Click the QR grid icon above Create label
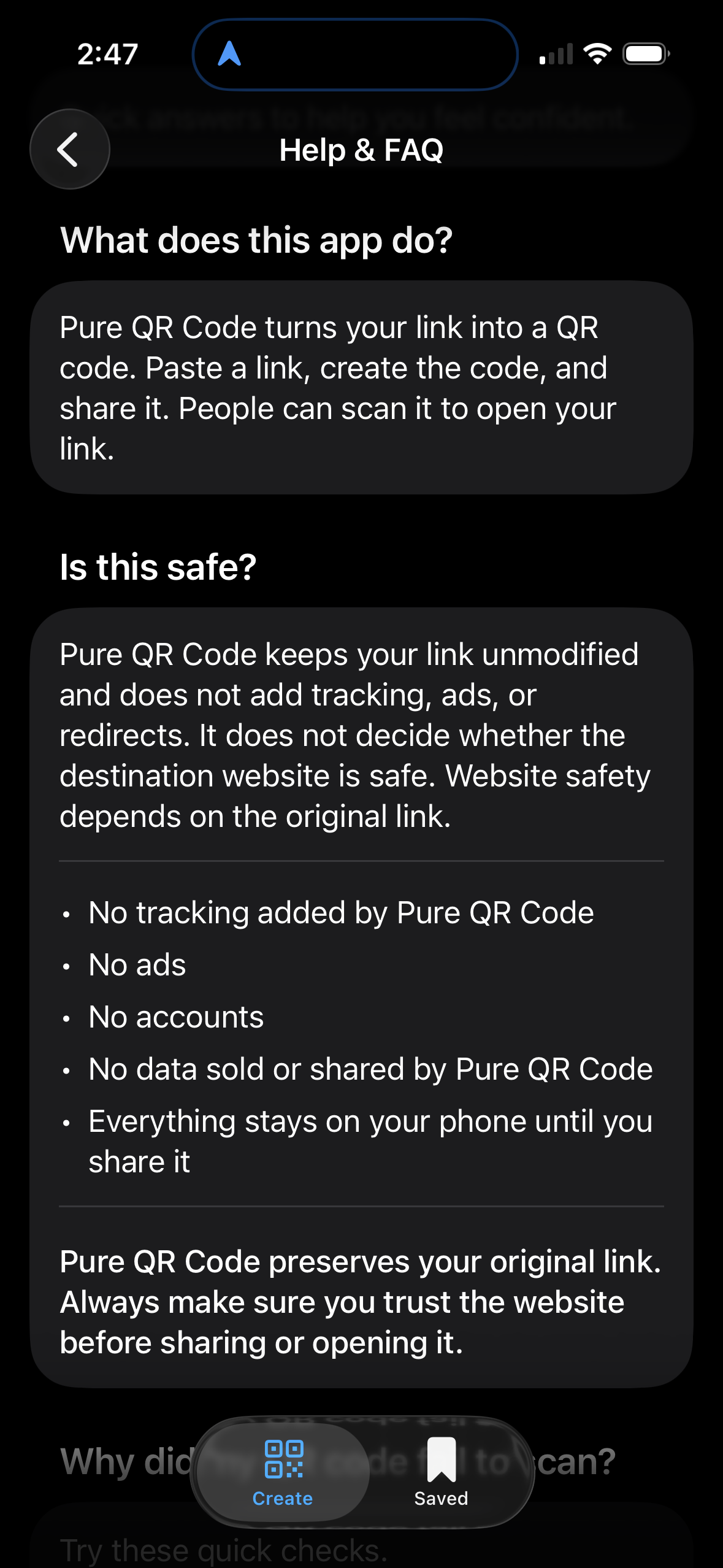The image size is (723, 1568). (x=283, y=1460)
